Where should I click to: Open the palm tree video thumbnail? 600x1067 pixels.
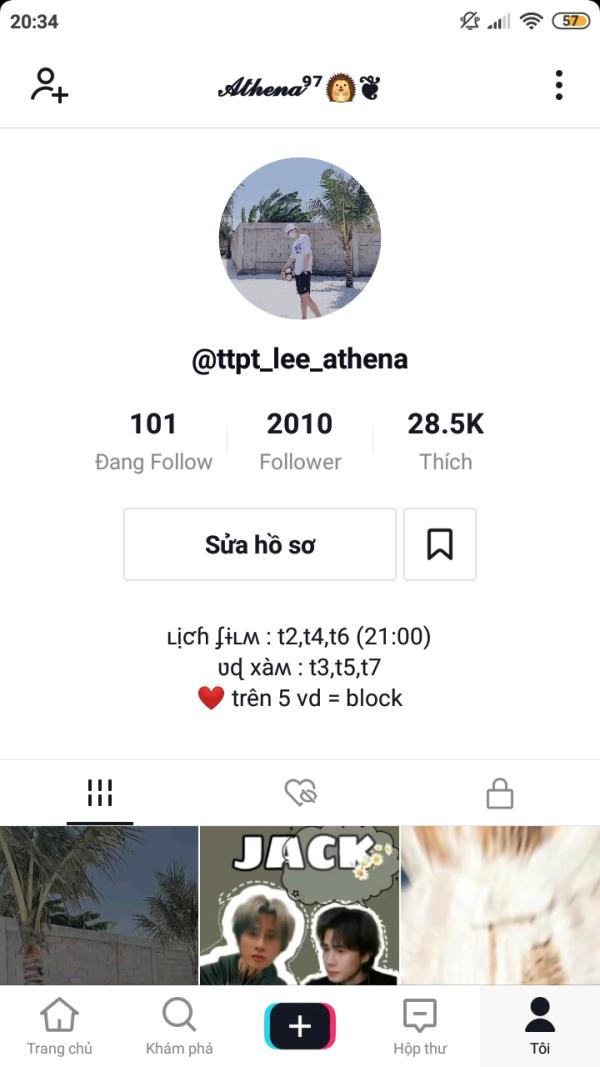coord(99,905)
